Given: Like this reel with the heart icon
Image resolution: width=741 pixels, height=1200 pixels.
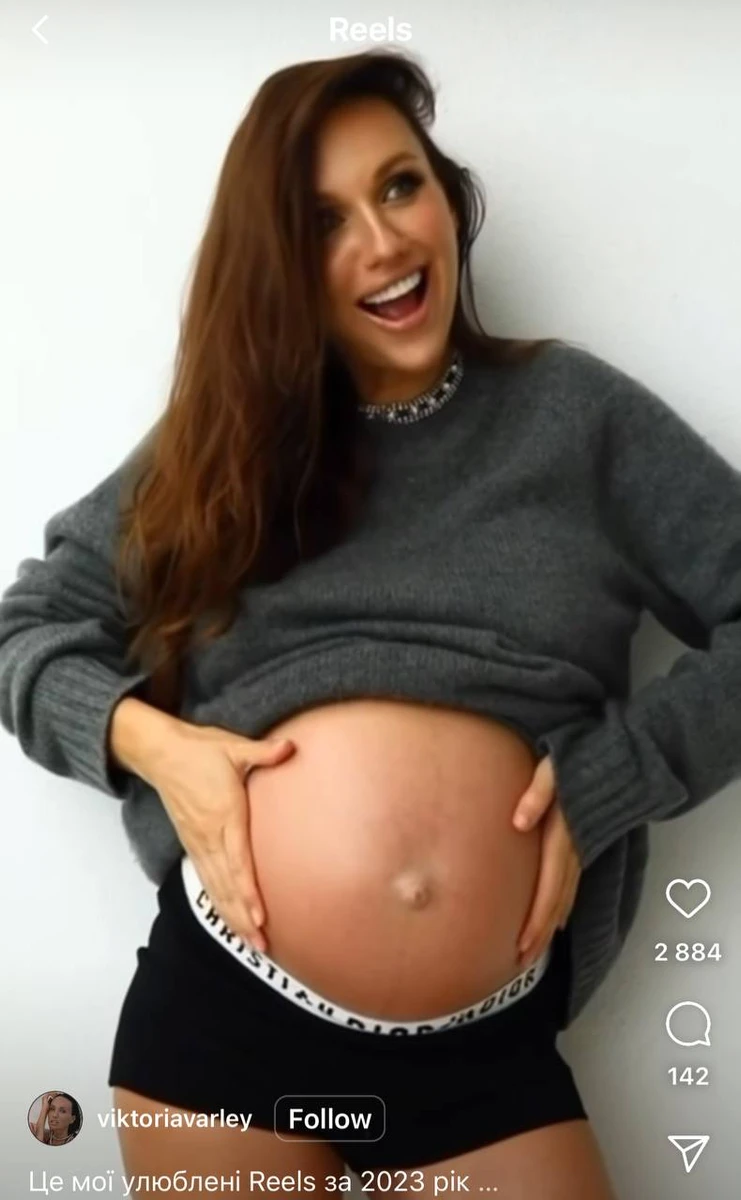Looking at the screenshot, I should click(688, 898).
